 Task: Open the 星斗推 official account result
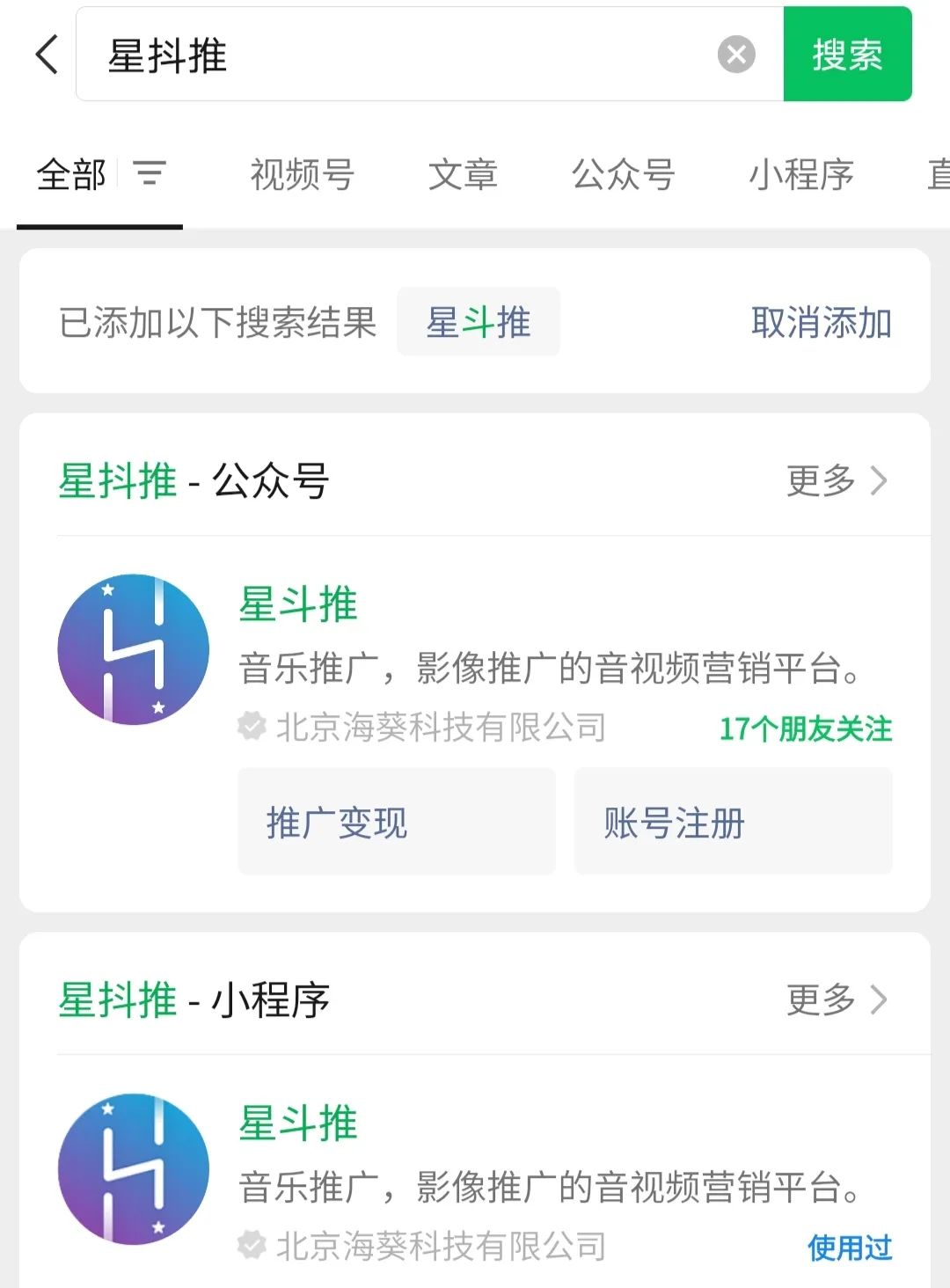[297, 605]
